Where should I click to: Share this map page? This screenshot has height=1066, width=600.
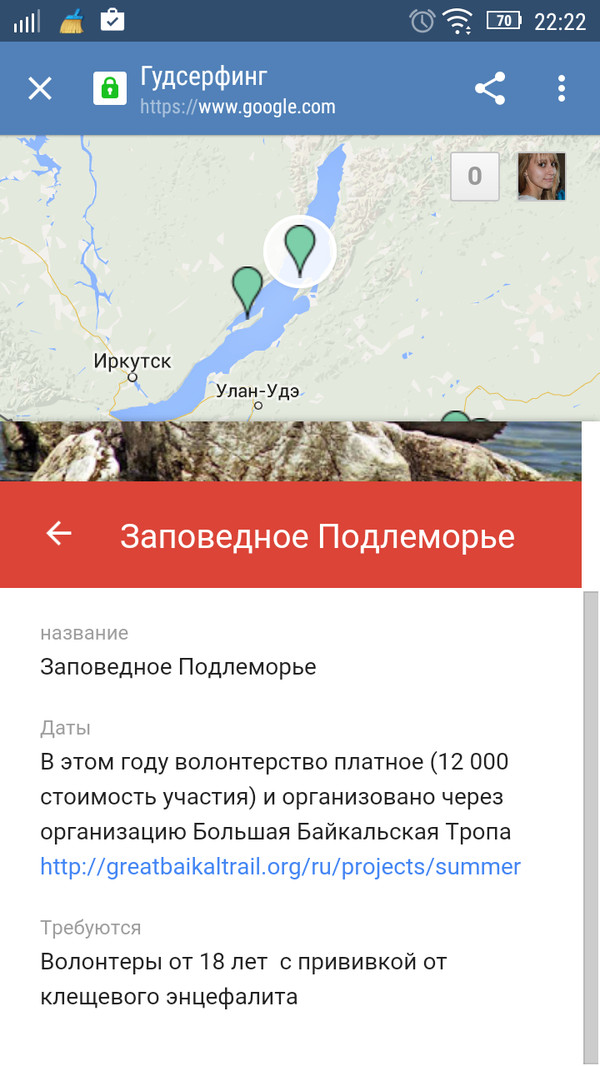489,89
